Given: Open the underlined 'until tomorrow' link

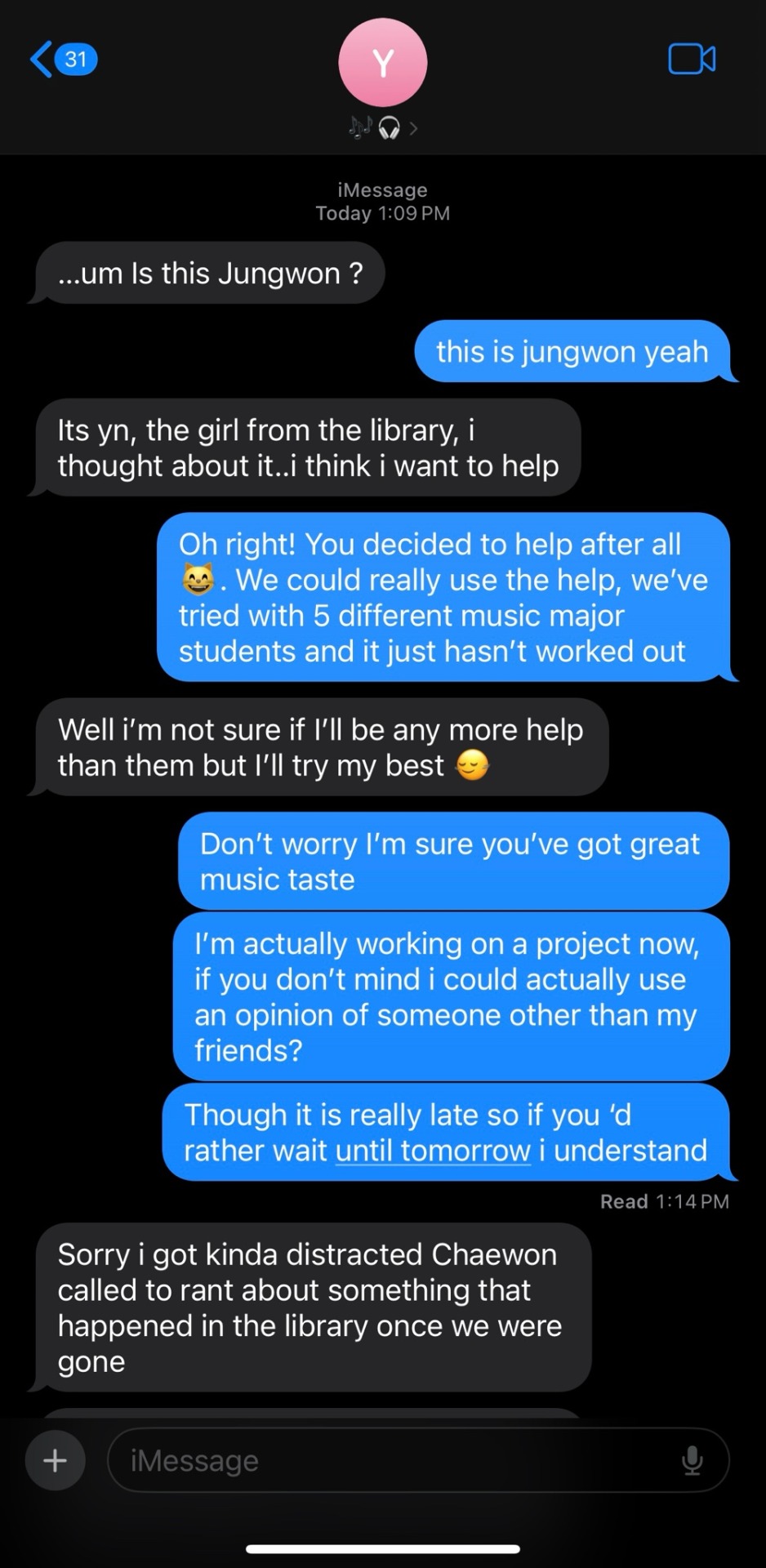Looking at the screenshot, I should [433, 1150].
